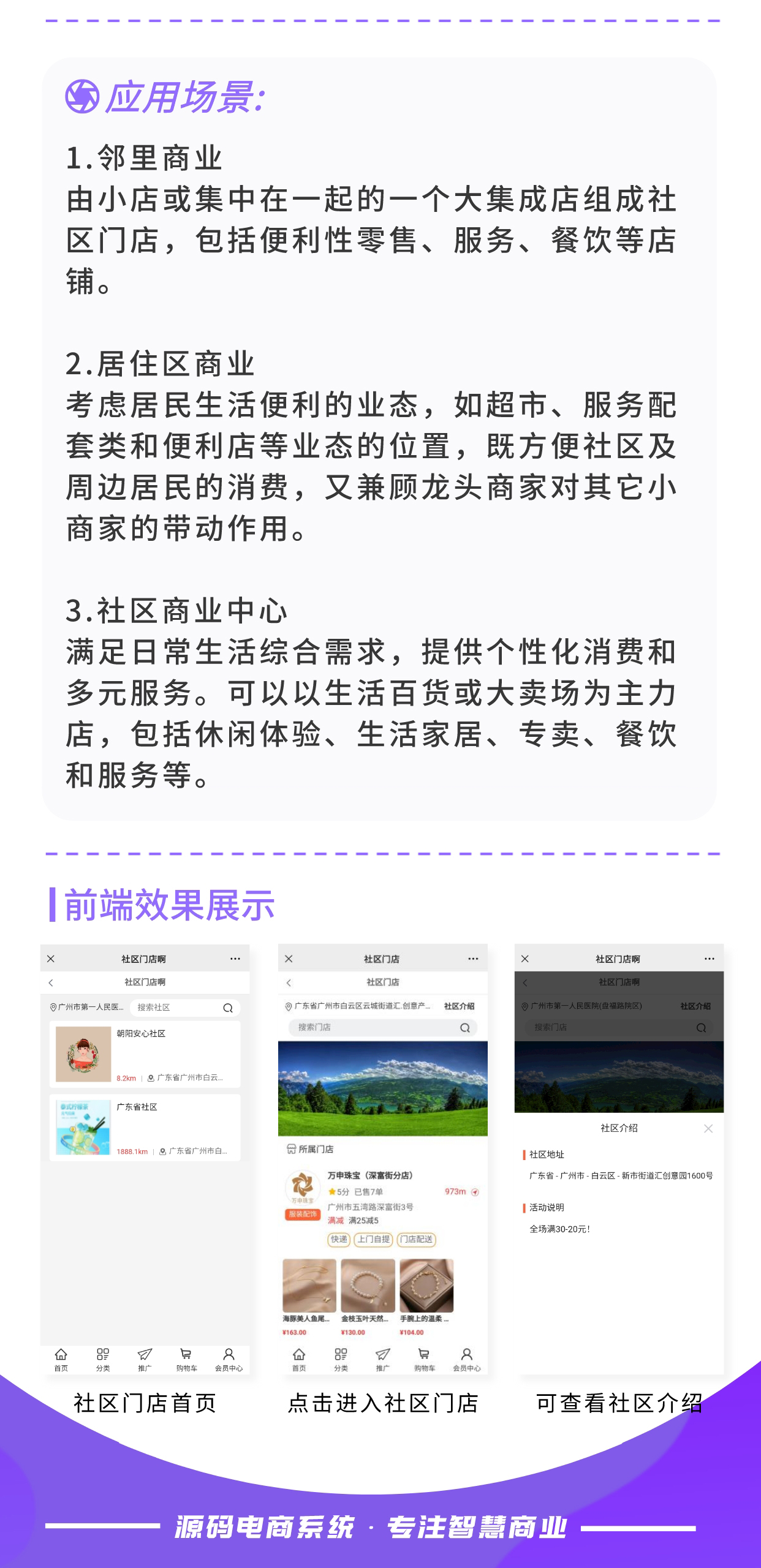The height and width of the screenshot is (1568, 761).
Task: Click the back chevron in the 社区门店 header
Action: coord(289,982)
